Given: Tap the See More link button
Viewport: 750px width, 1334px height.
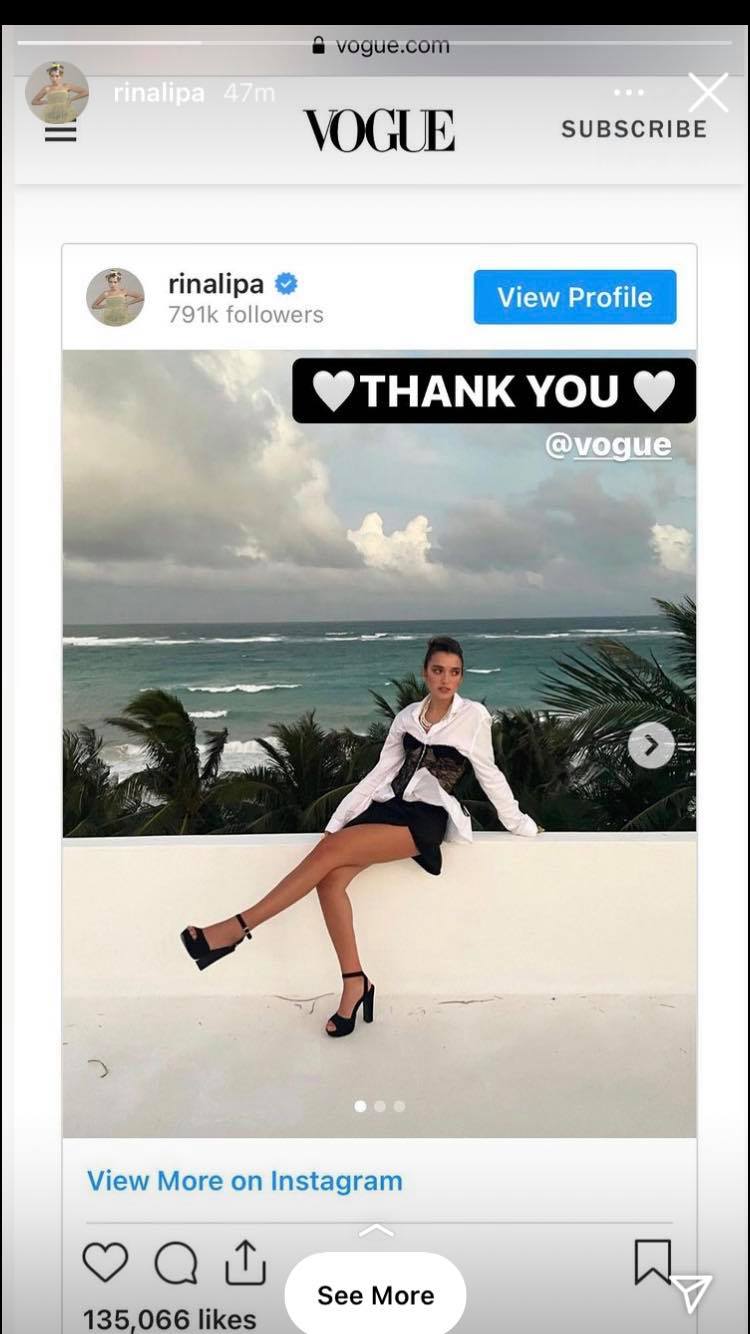Looking at the screenshot, I should (375, 1295).
